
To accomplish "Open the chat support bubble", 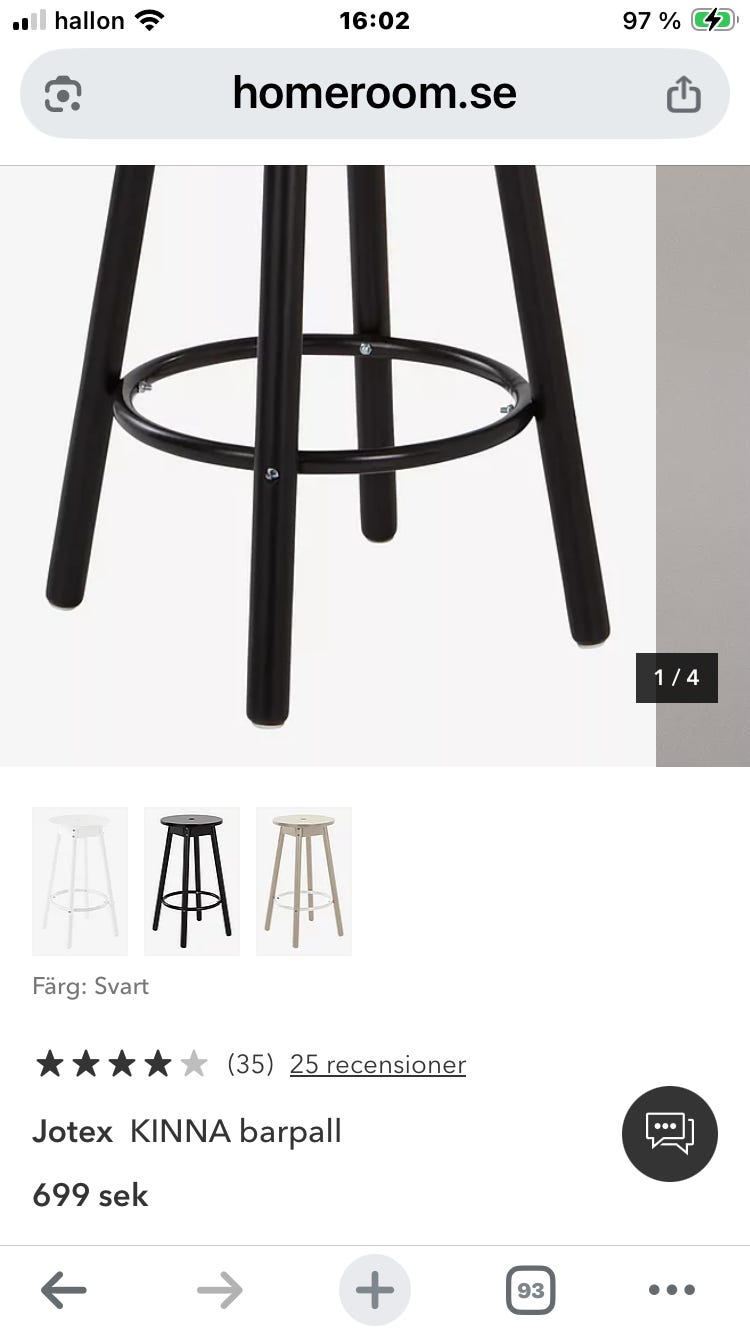I will tap(669, 1133).
